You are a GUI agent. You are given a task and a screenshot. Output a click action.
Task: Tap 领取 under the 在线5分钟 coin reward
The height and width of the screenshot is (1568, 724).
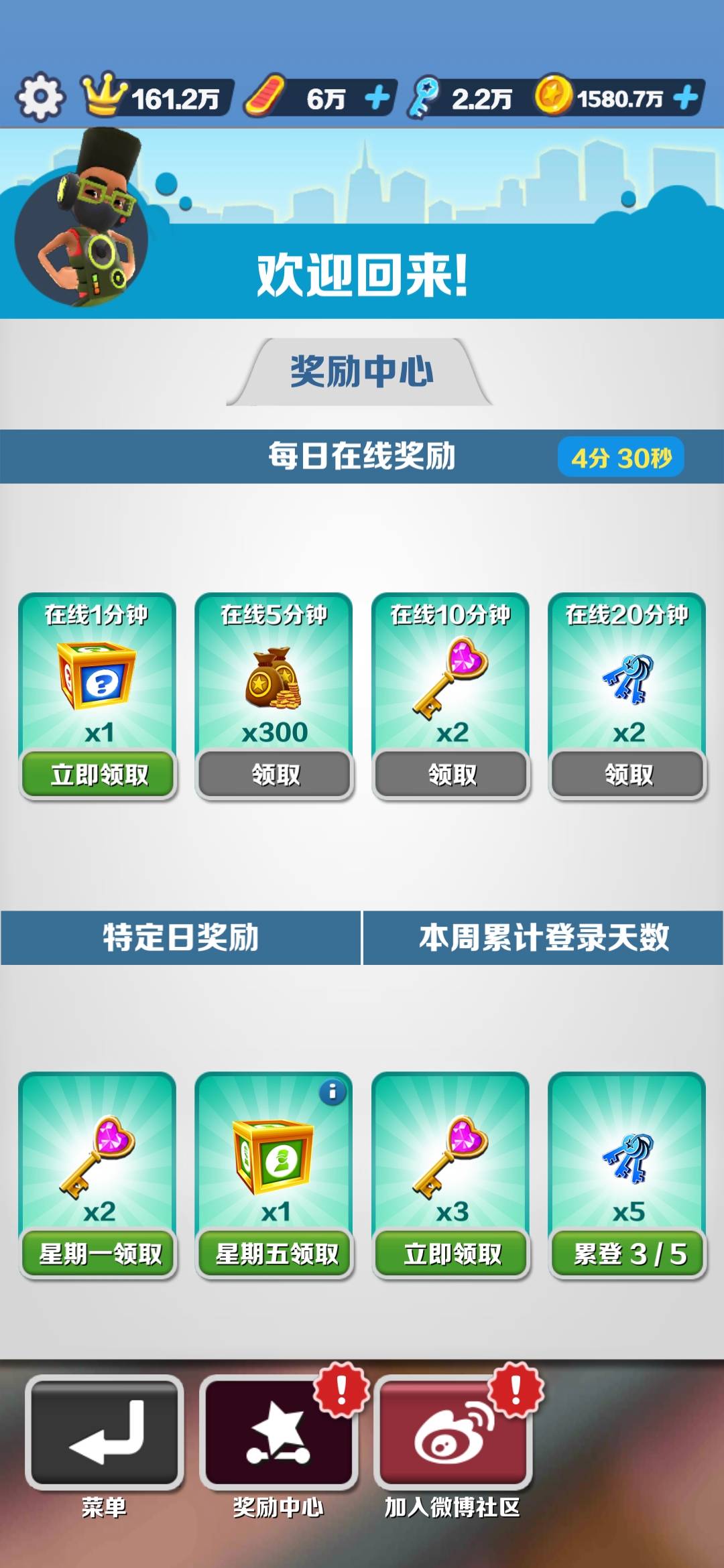click(x=275, y=775)
